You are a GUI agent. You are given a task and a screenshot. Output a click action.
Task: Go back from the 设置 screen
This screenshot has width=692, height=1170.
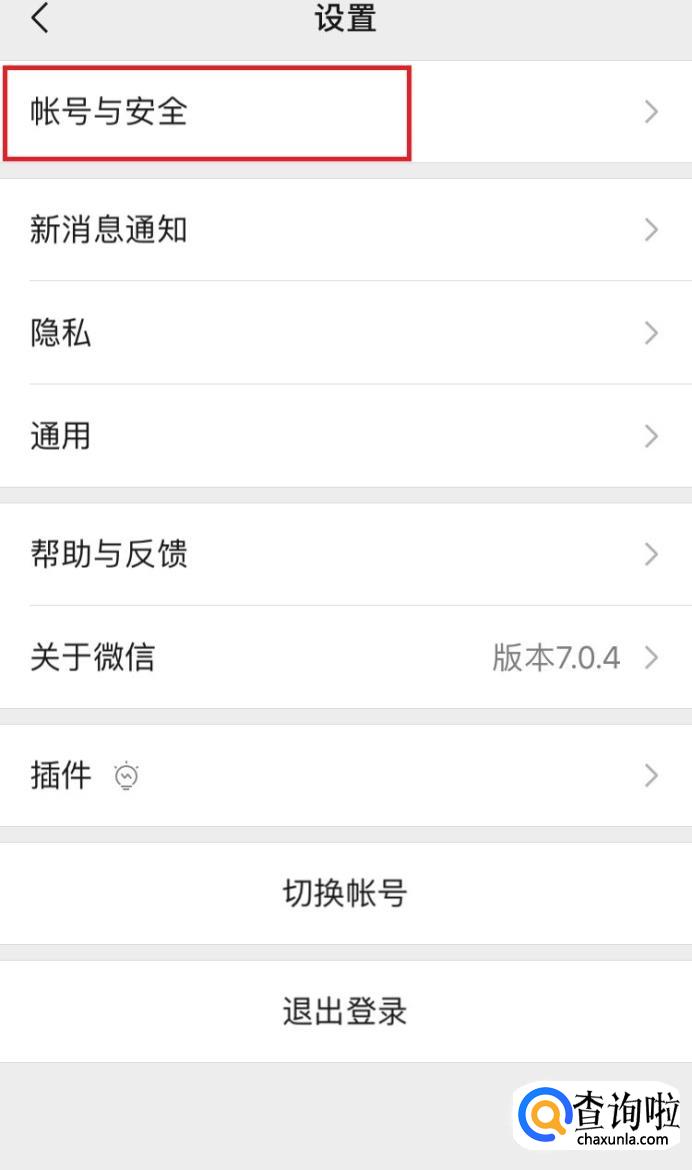pos(40,18)
